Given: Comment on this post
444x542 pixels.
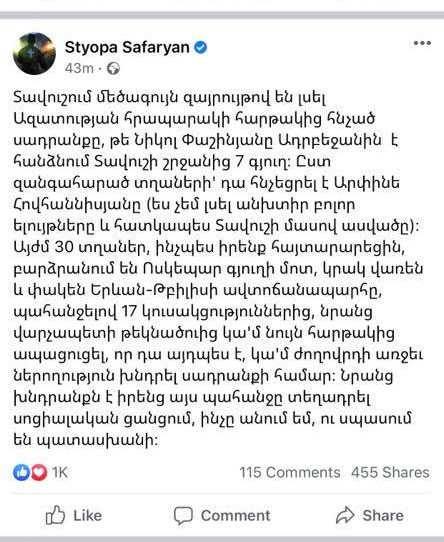Looking at the screenshot, I should coord(222,515).
